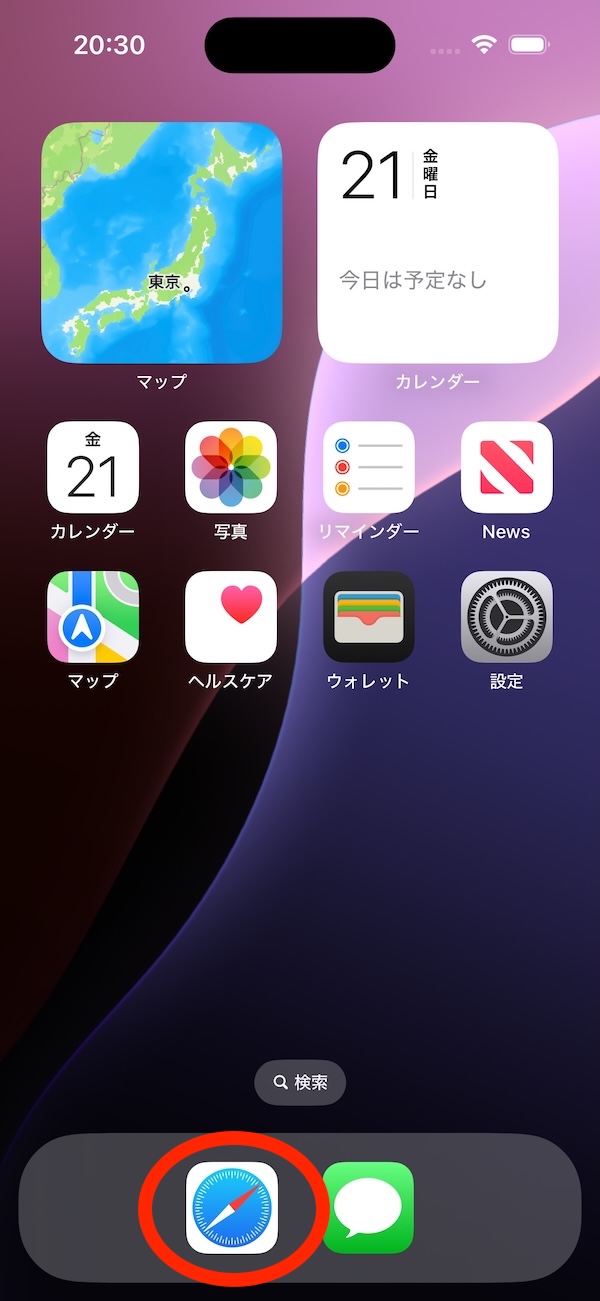
Task: Launch the ウォレット Wallet app
Action: [369, 617]
